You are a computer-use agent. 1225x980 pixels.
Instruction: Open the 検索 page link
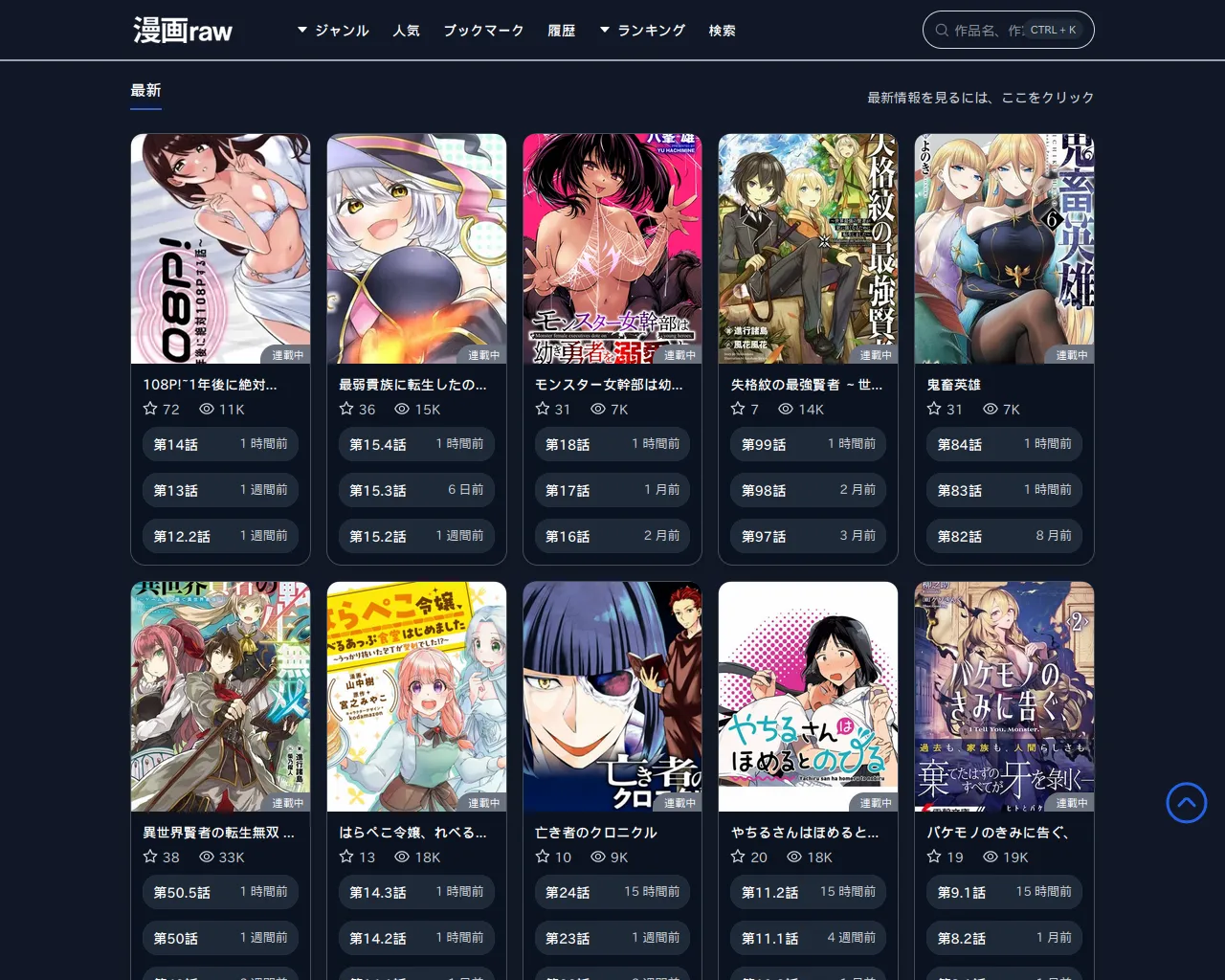[x=722, y=31]
